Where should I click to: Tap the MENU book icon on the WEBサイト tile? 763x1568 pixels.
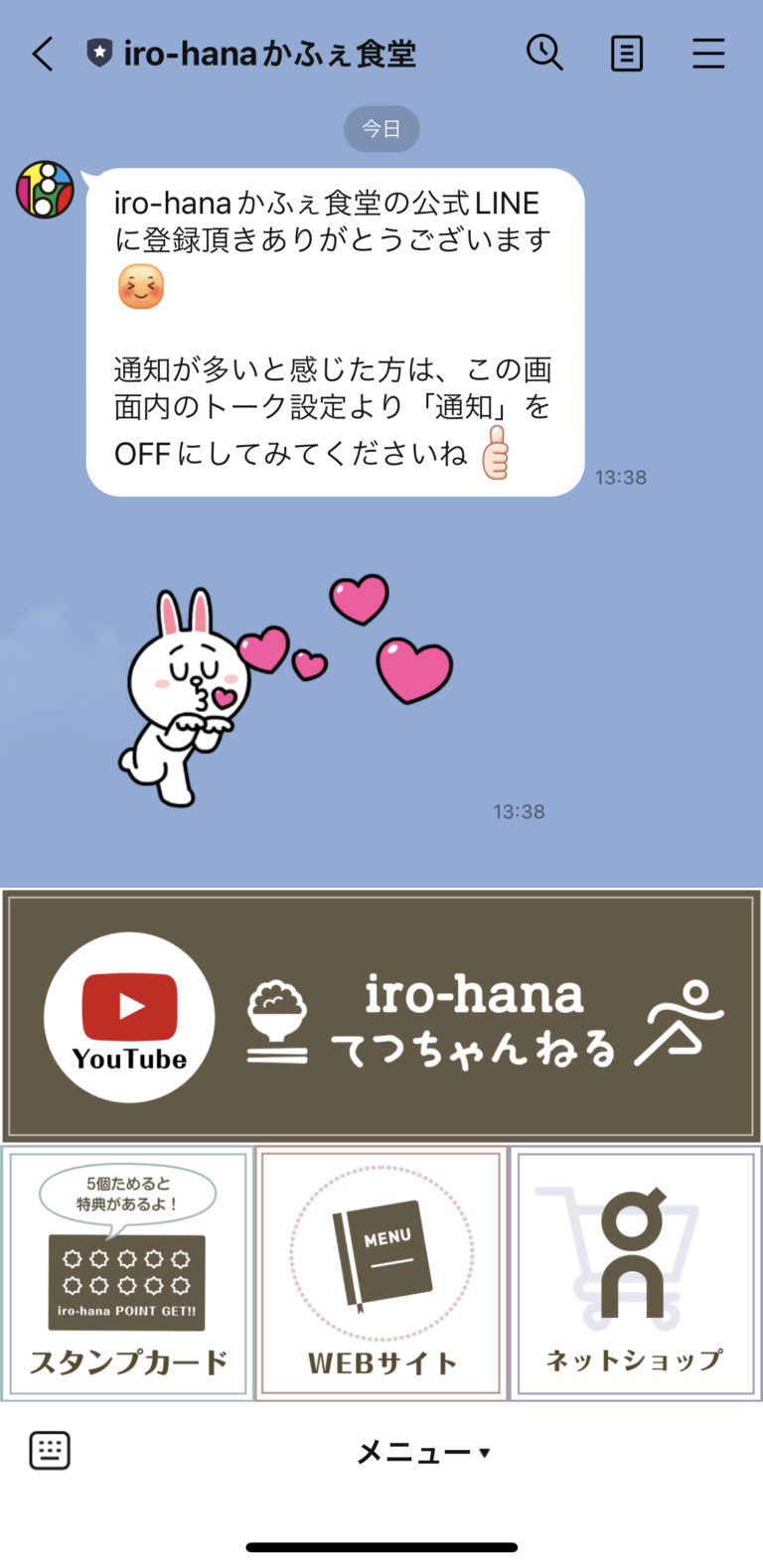pos(381,1248)
